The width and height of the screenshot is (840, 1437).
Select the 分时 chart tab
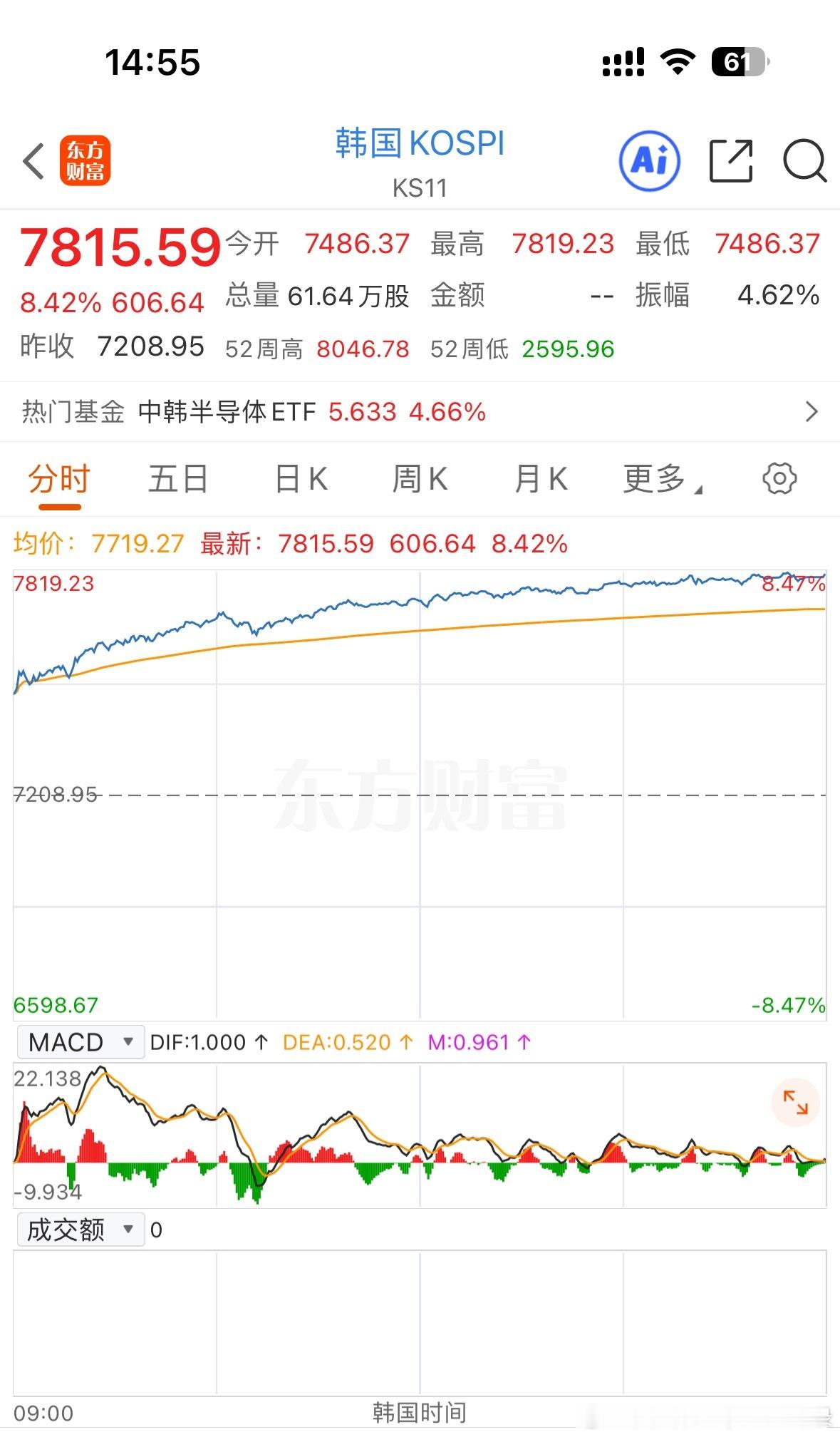59,478
